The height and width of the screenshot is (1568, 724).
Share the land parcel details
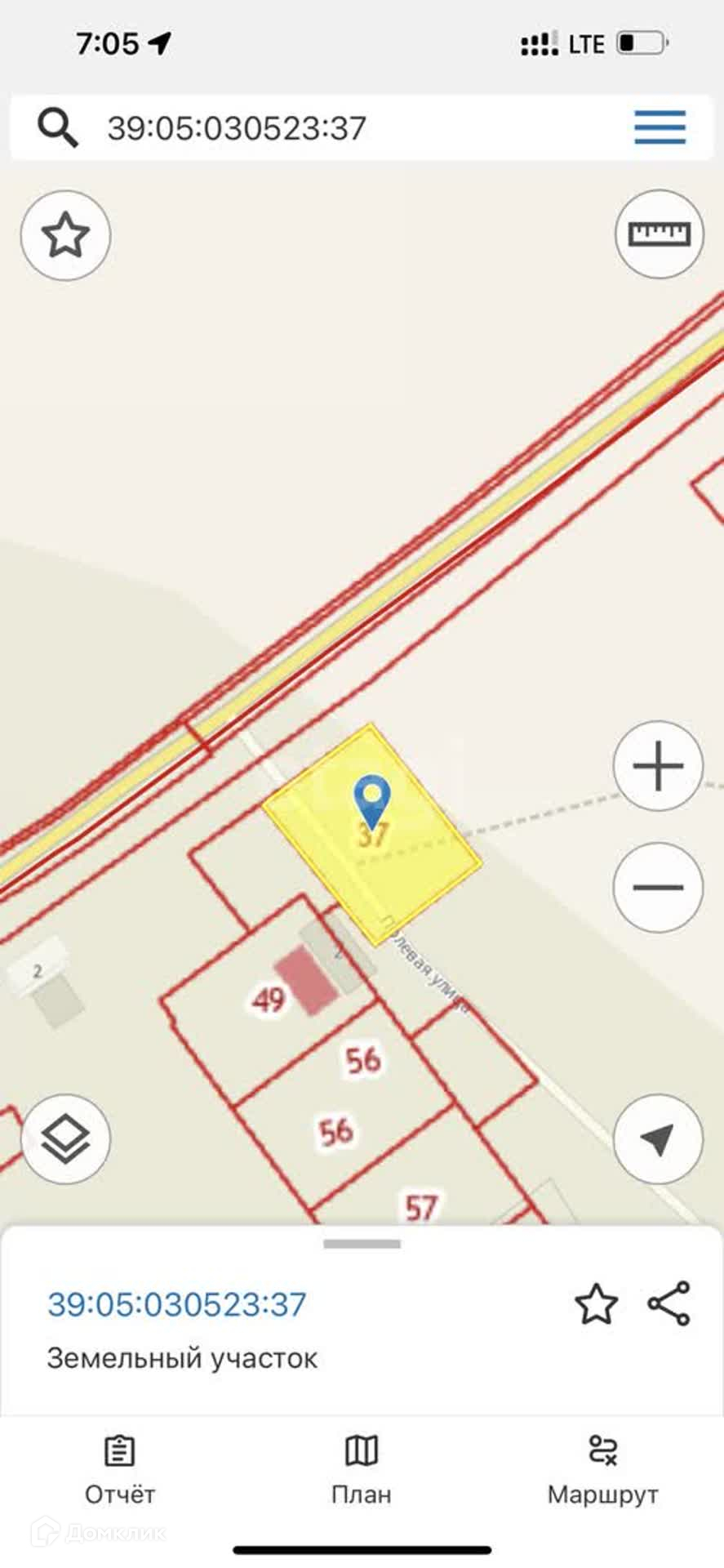(x=669, y=1303)
